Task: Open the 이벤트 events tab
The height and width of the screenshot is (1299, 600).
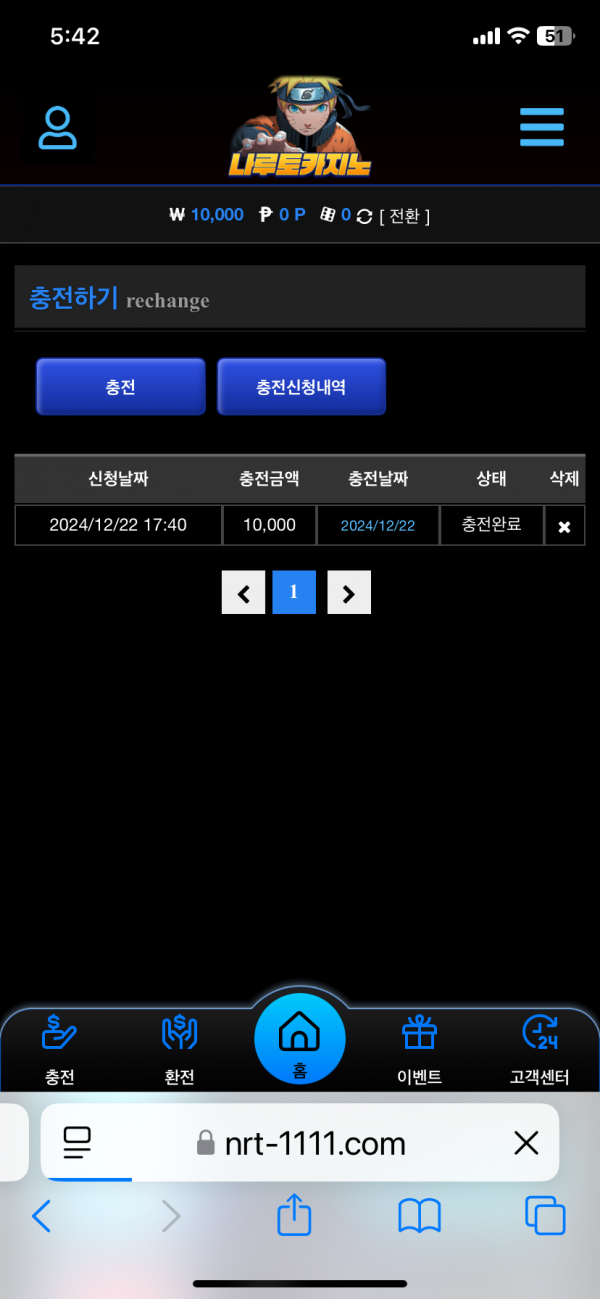Action: (x=419, y=1050)
